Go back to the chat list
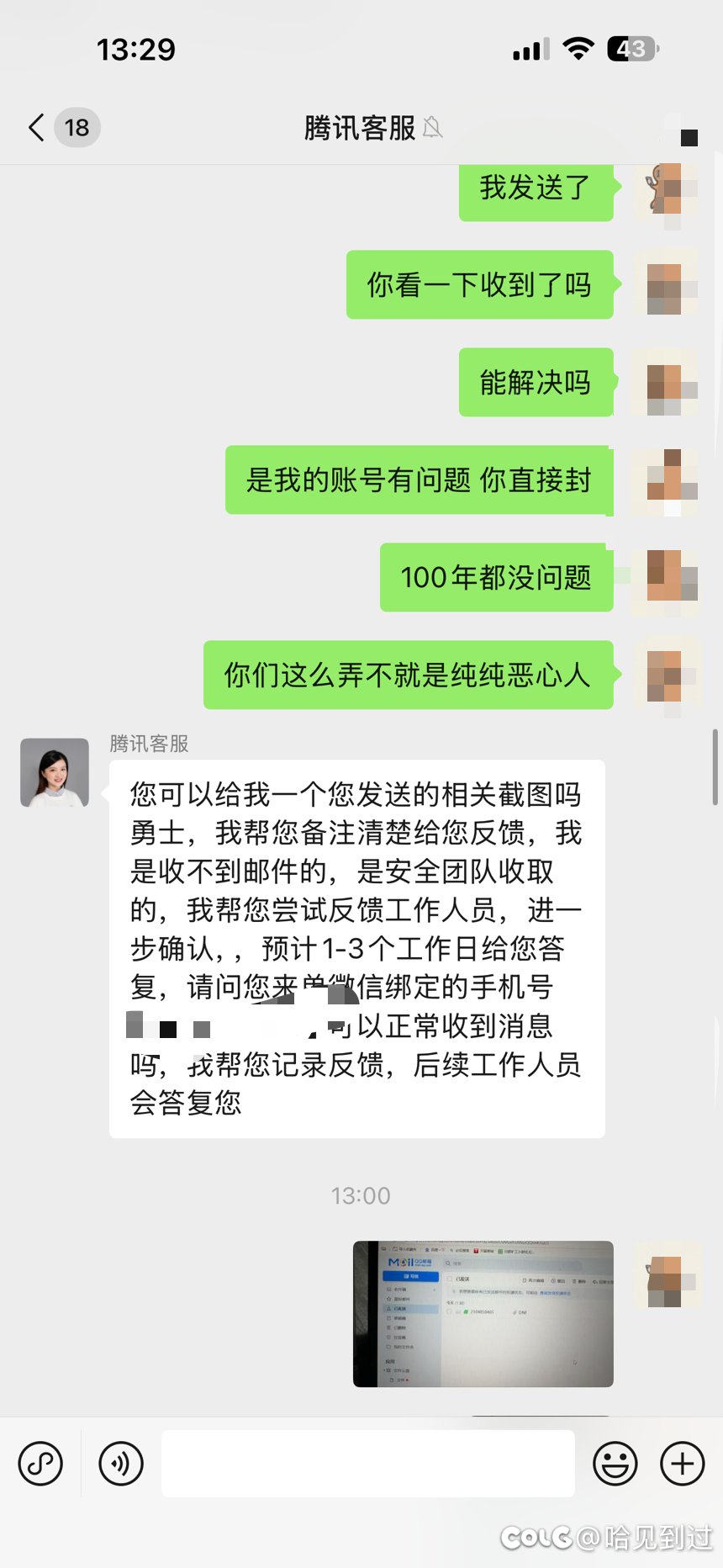 coord(37,128)
